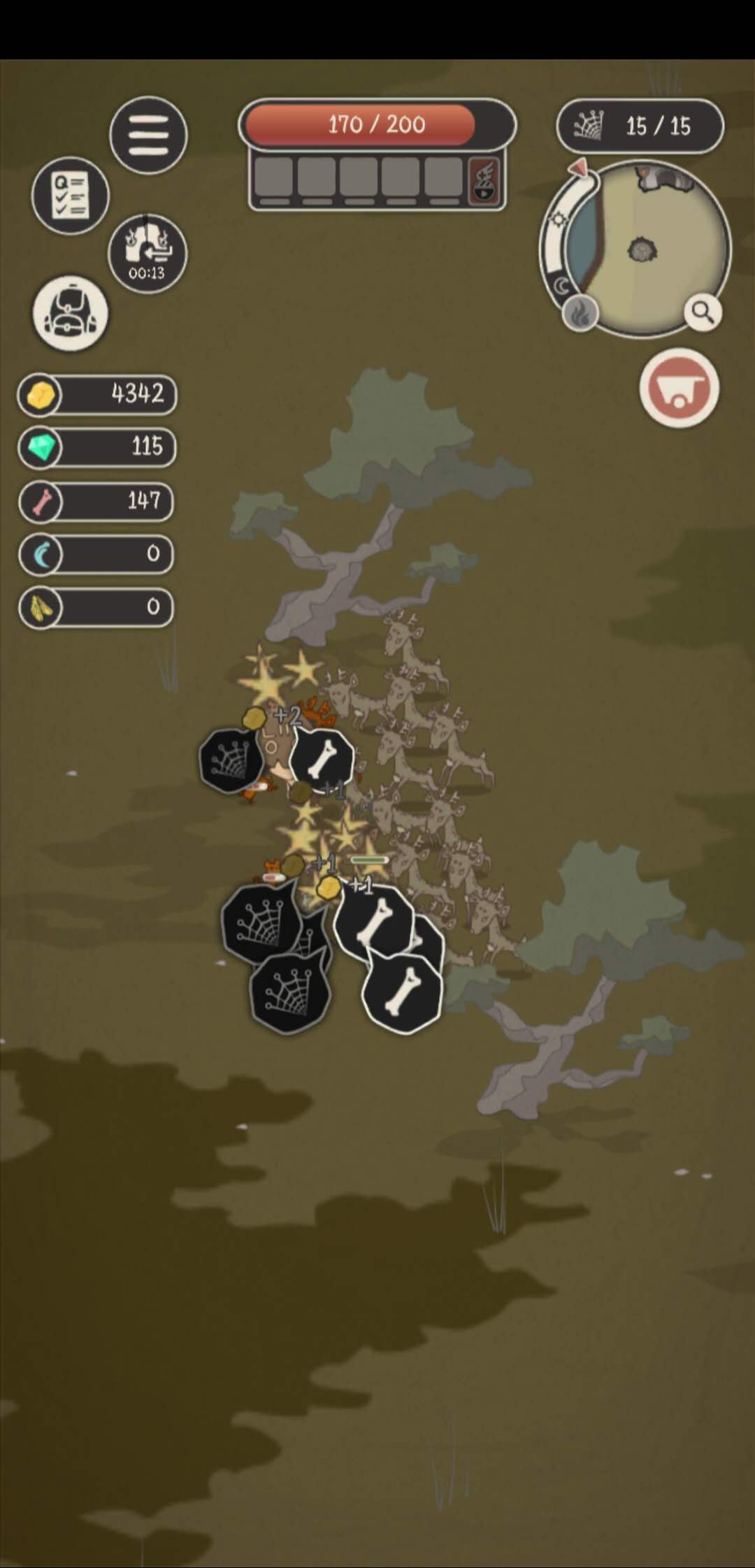This screenshot has height=1568, width=755.
Task: Open the quest checklist
Action: point(70,196)
